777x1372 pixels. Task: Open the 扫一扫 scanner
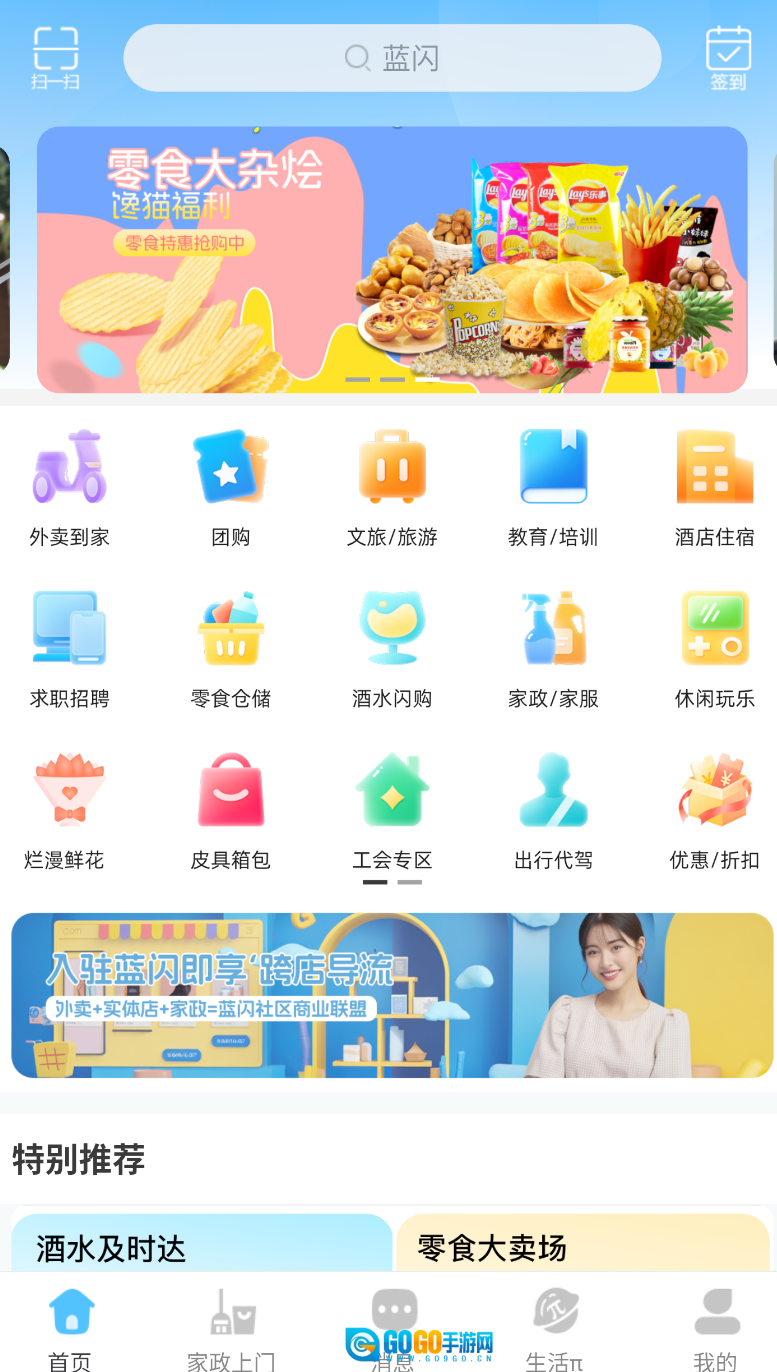55,58
